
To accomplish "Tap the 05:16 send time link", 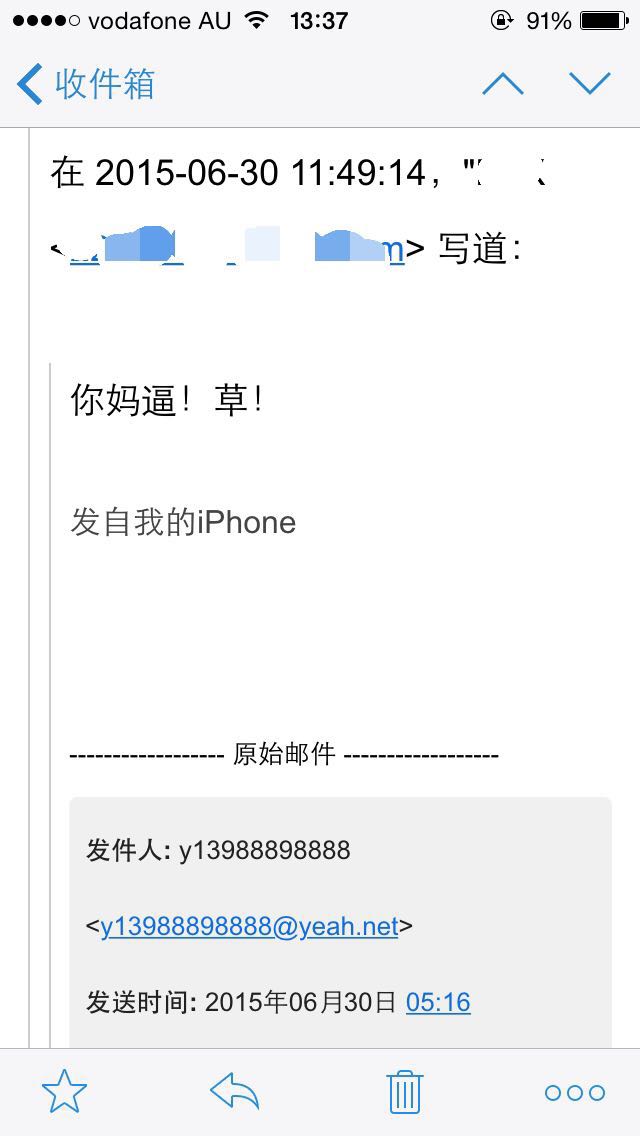I will click(x=438, y=1002).
